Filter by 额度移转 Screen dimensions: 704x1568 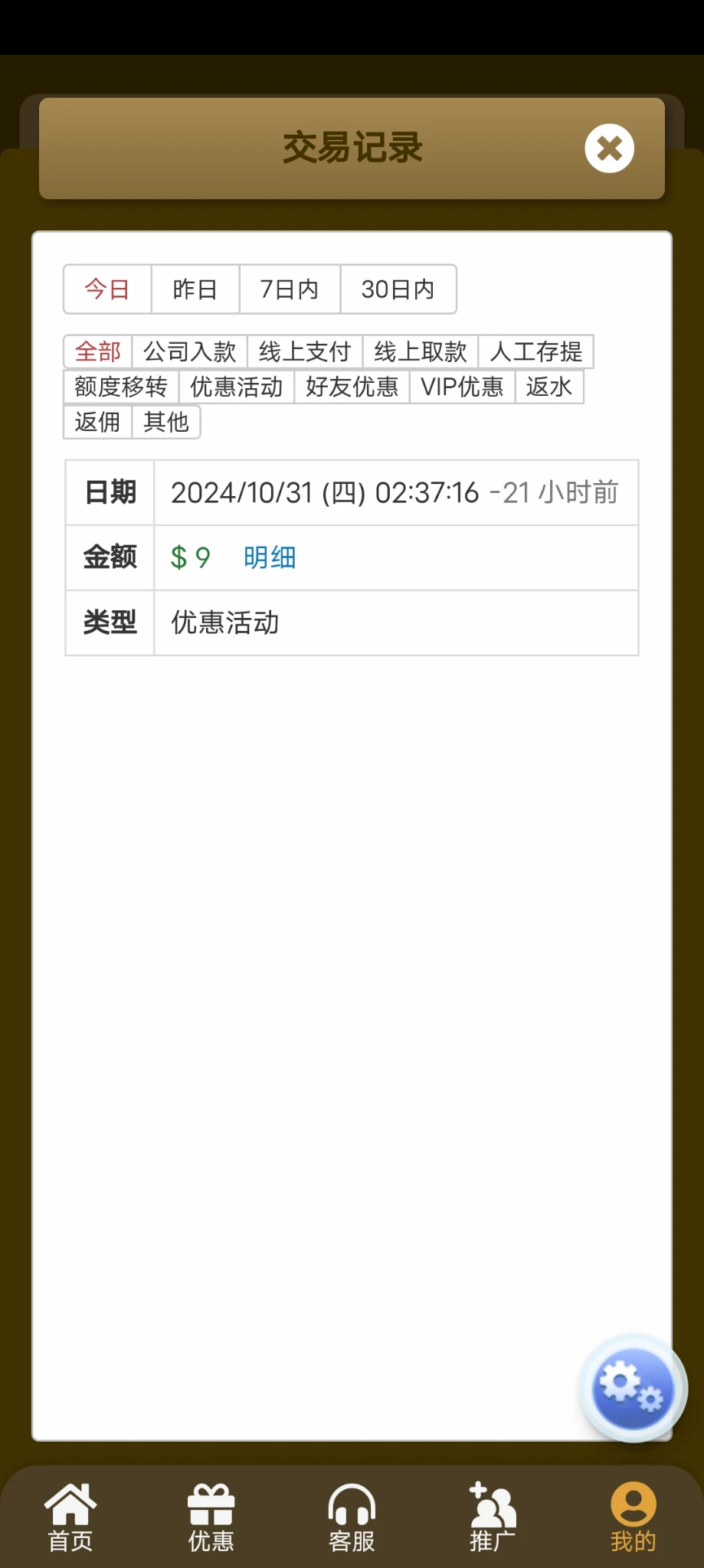[121, 387]
